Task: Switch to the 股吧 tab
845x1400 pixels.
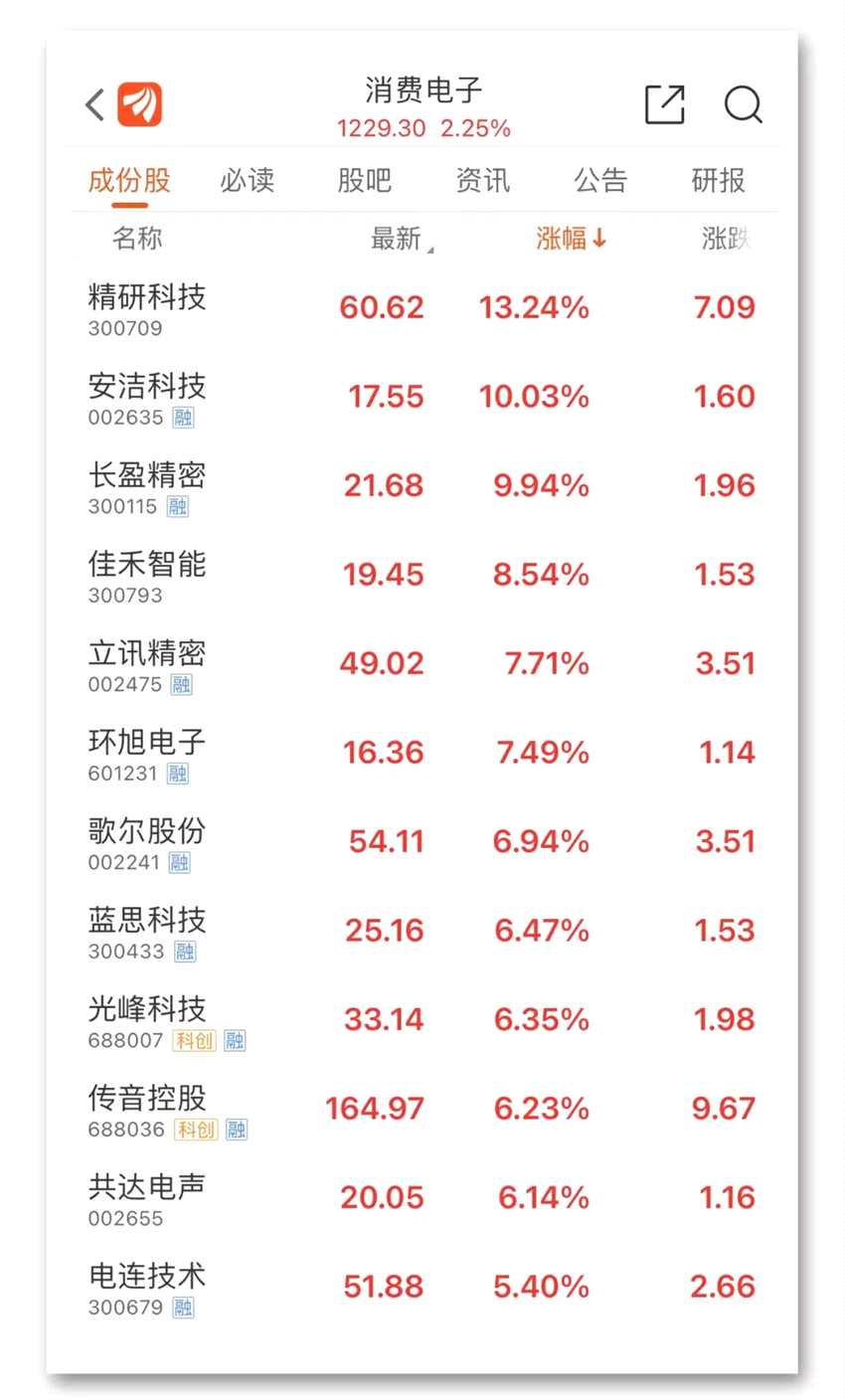Action: (x=365, y=180)
